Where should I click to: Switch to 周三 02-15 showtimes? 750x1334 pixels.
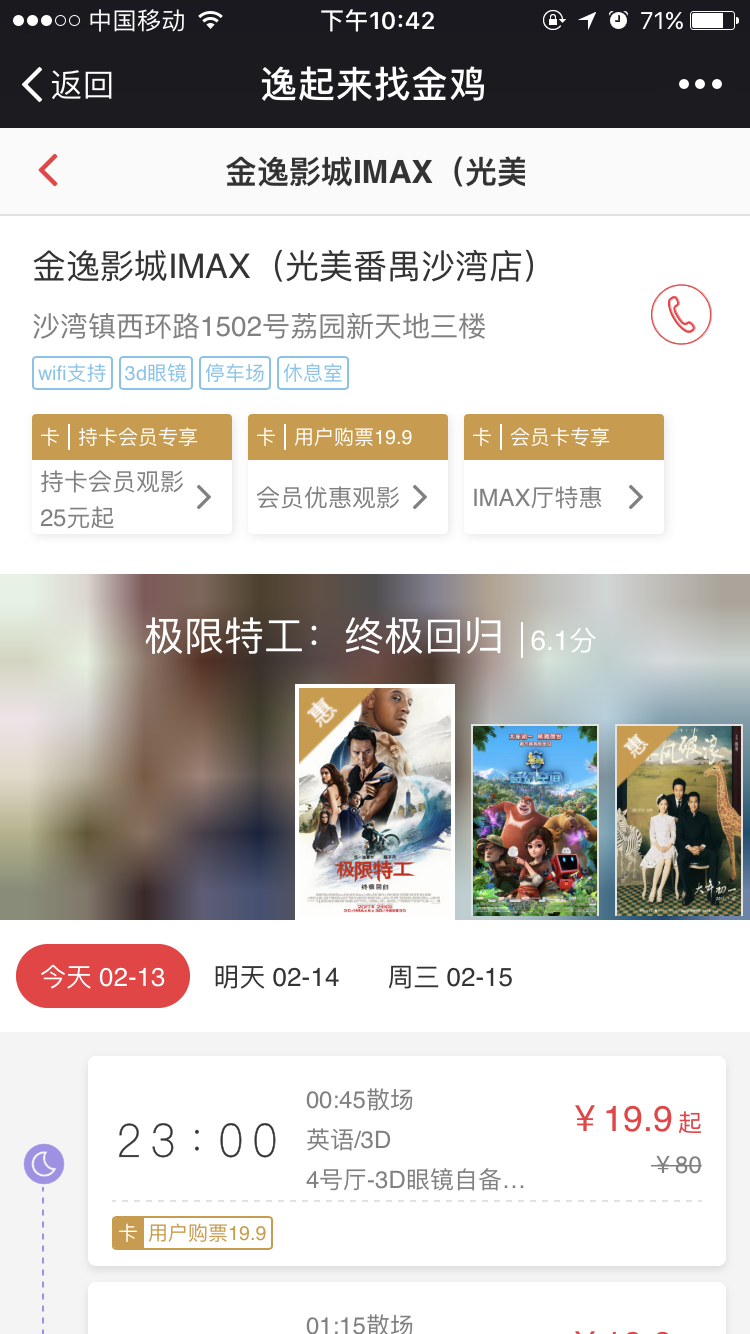point(450,977)
